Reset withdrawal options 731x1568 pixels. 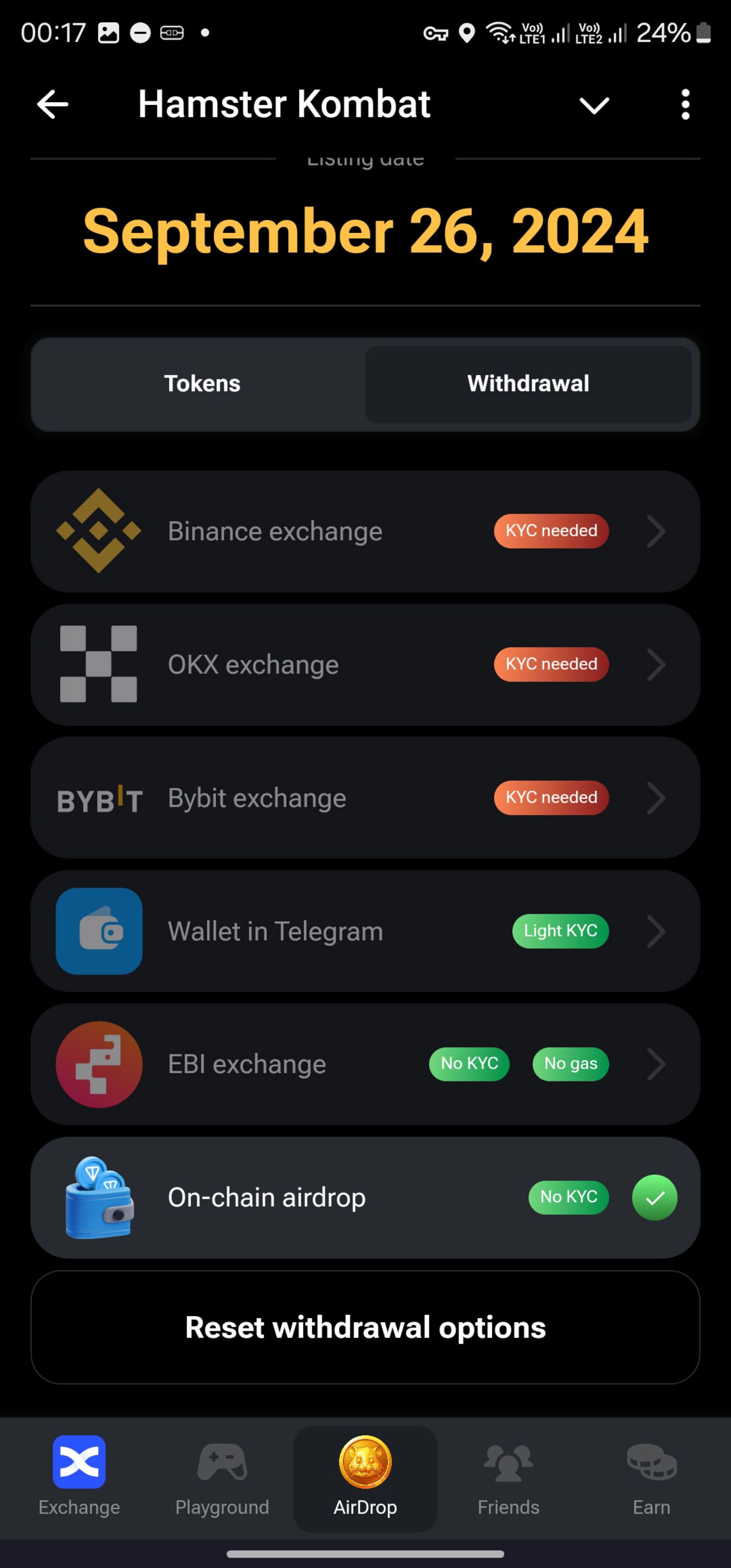click(365, 1328)
